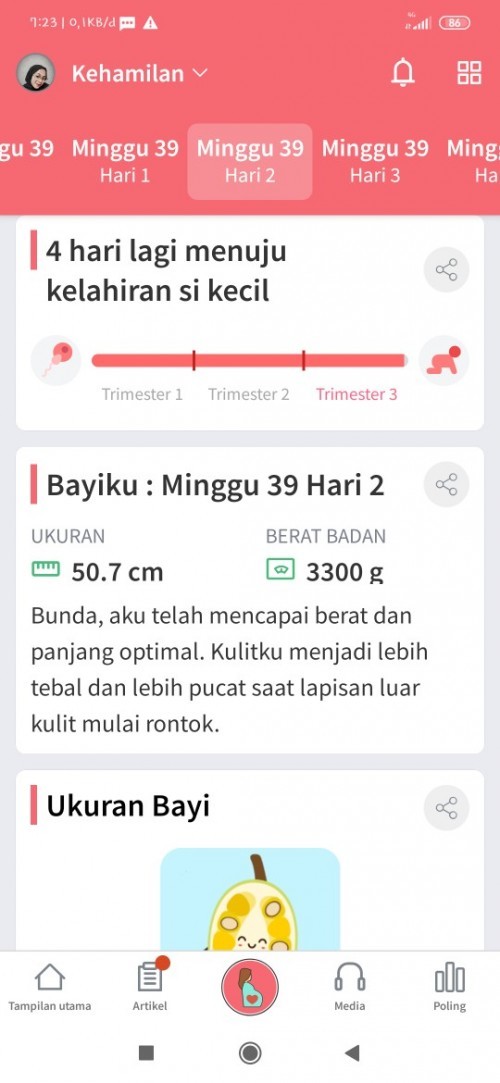
Task: Tap the center pregnancy button
Action: pos(250,988)
